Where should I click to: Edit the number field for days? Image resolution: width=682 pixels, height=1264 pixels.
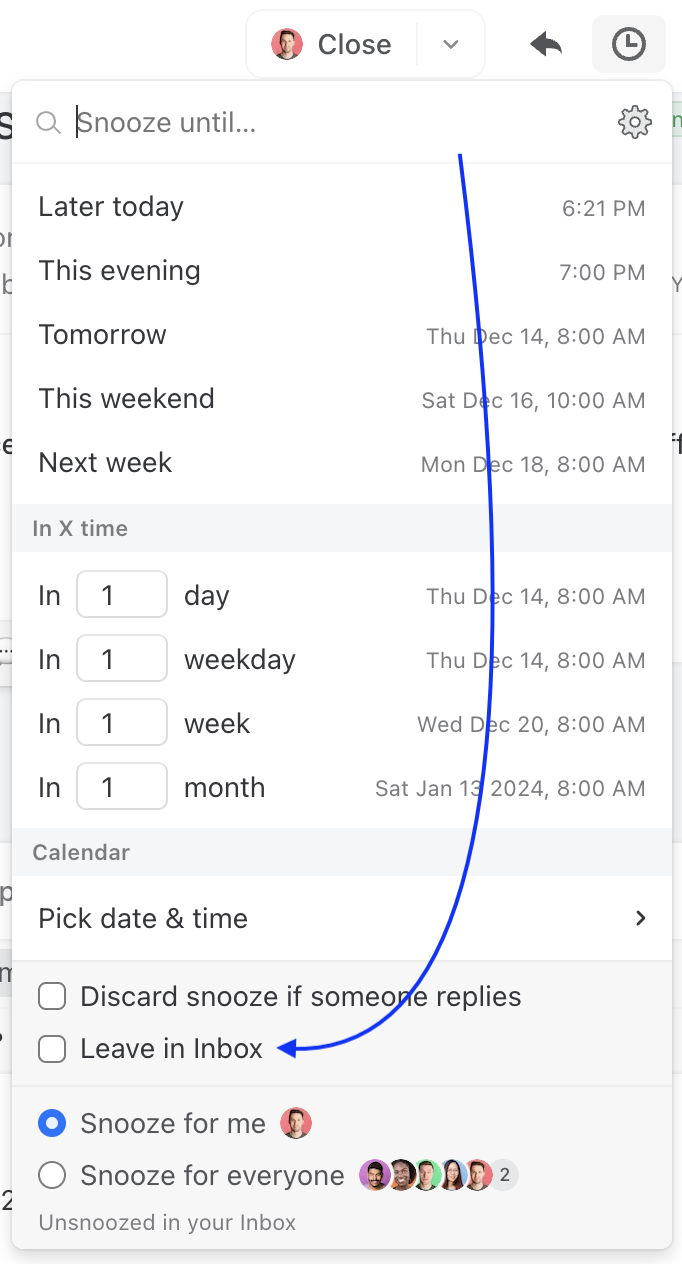point(122,595)
